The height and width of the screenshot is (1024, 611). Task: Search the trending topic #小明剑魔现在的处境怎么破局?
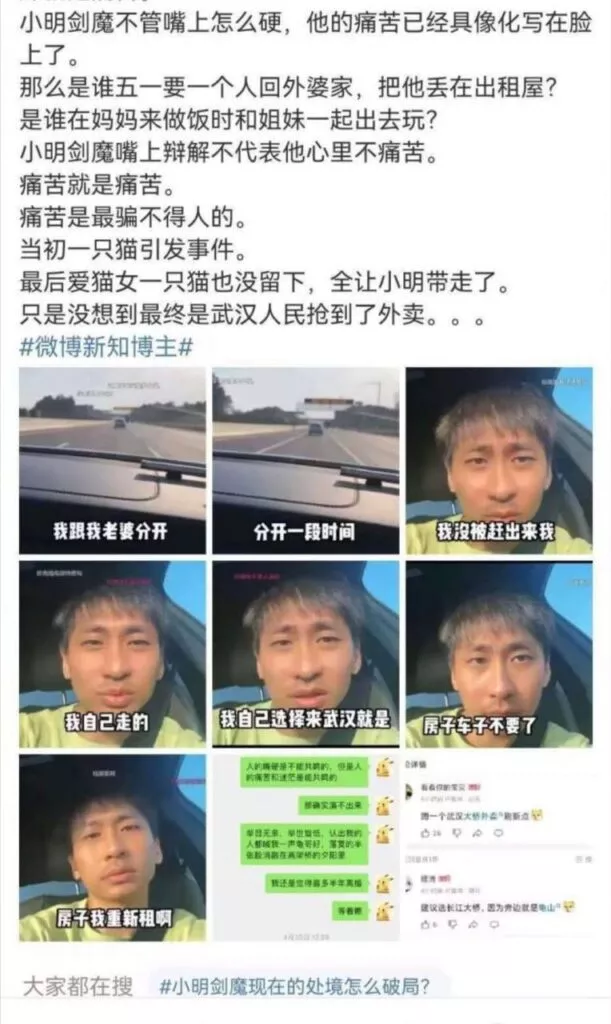(x=296, y=986)
